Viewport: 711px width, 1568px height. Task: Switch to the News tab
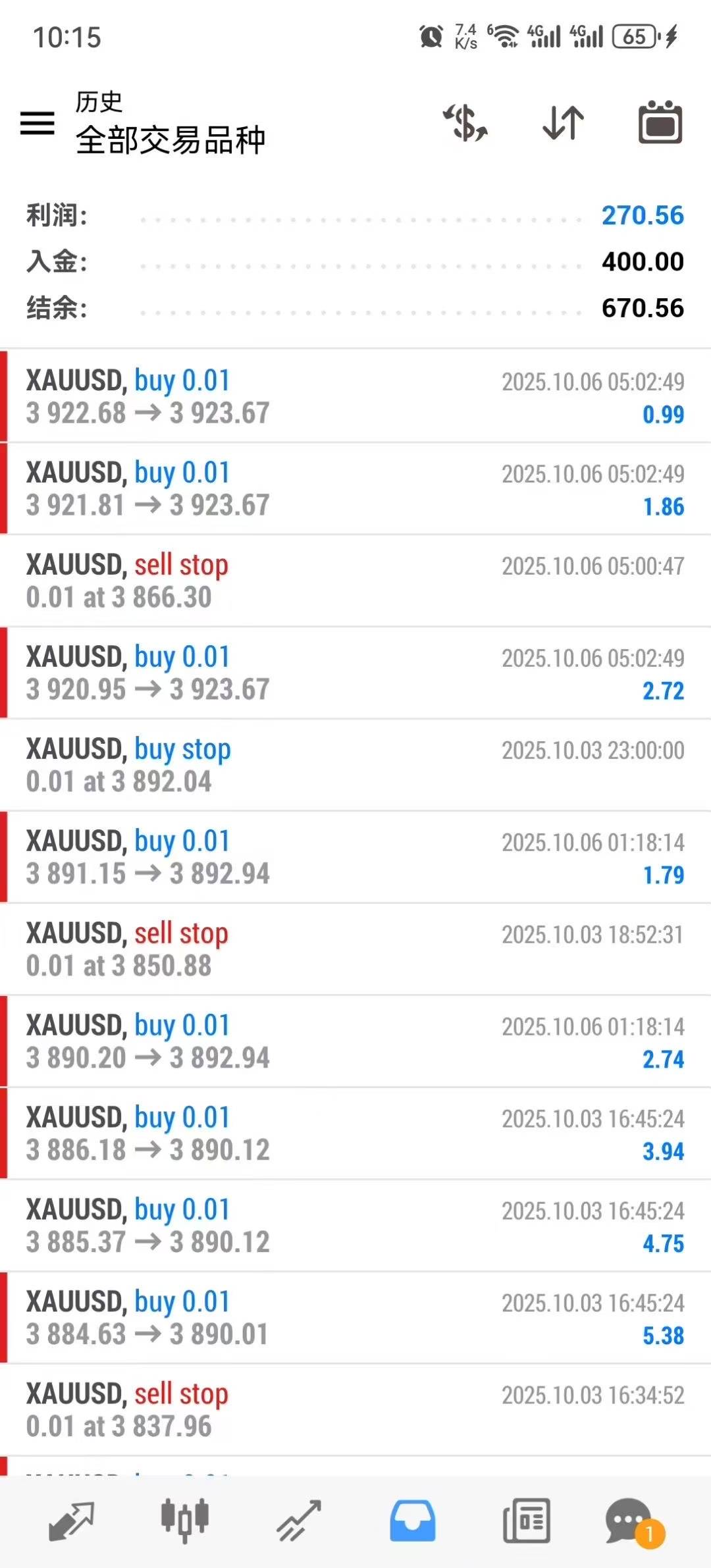(x=526, y=1521)
